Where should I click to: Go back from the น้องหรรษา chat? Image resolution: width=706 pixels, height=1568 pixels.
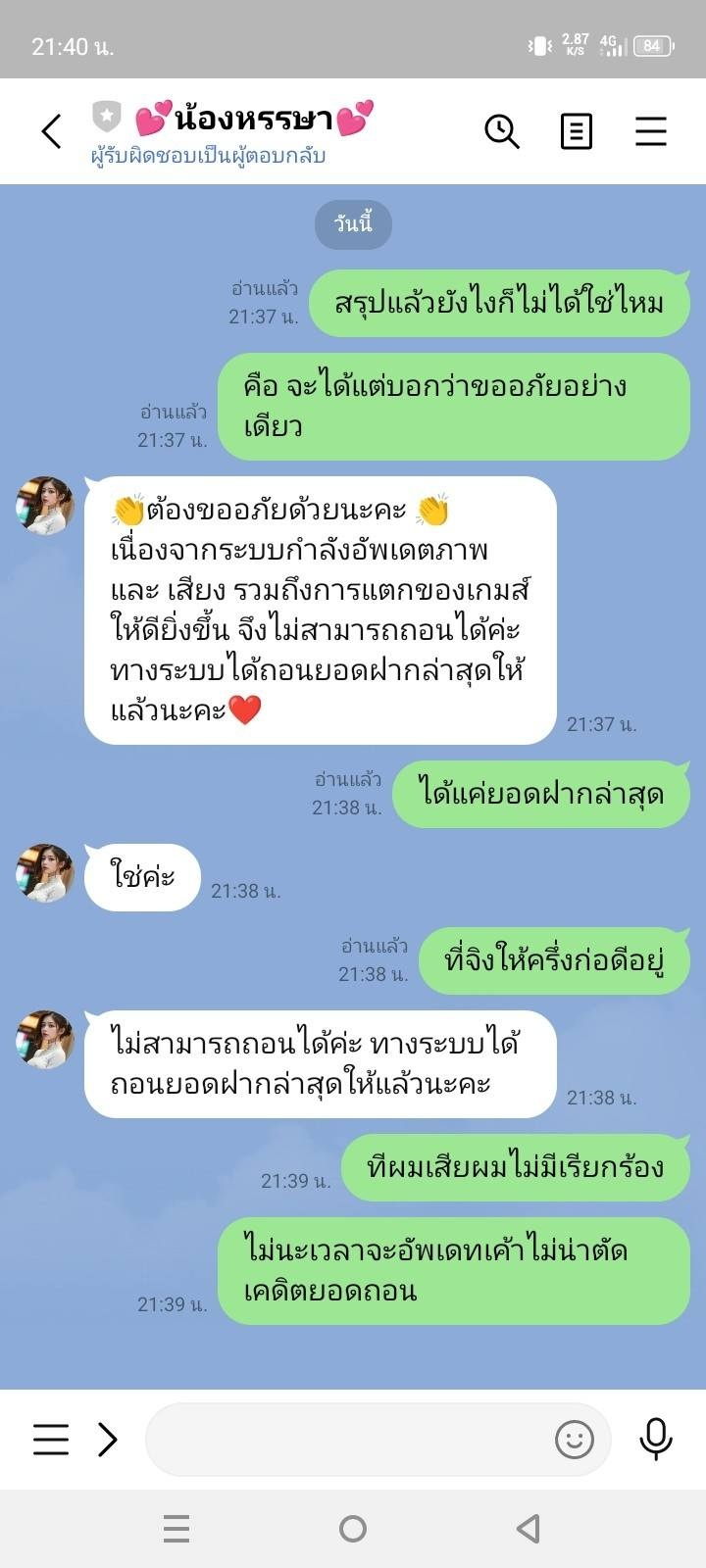[51, 131]
